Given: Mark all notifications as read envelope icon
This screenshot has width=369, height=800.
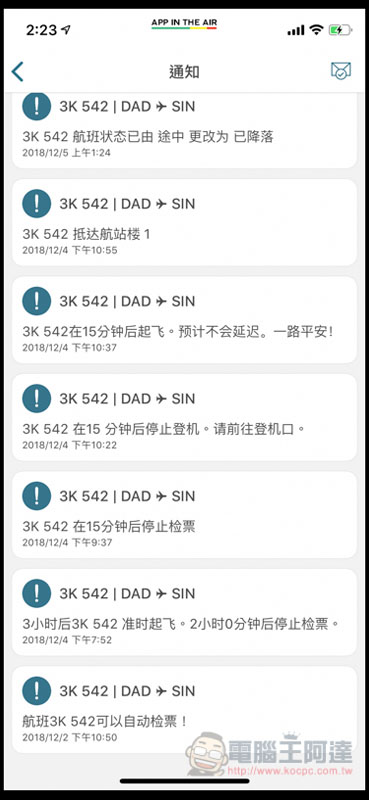Looking at the screenshot, I should click(340, 71).
